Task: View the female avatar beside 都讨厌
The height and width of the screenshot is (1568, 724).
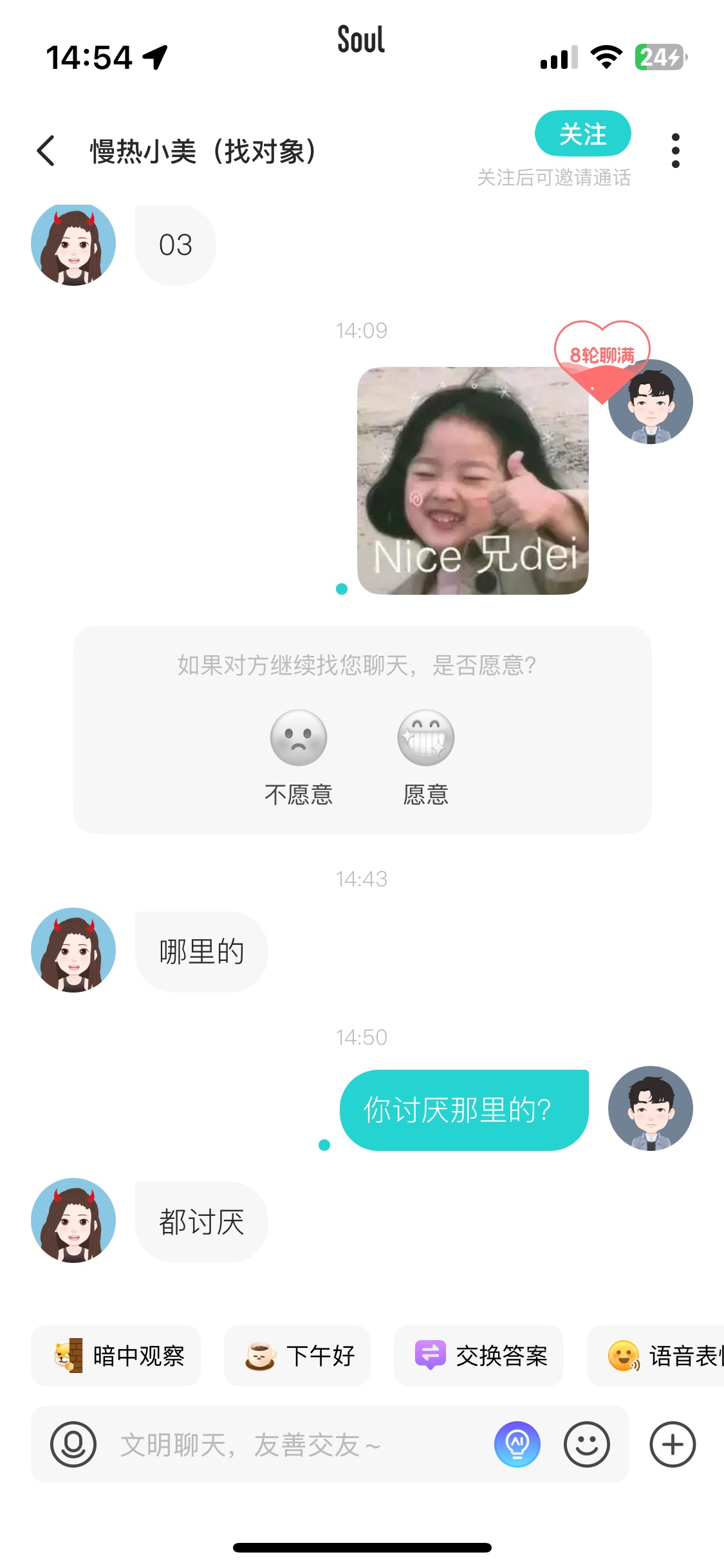Action: (73, 1220)
